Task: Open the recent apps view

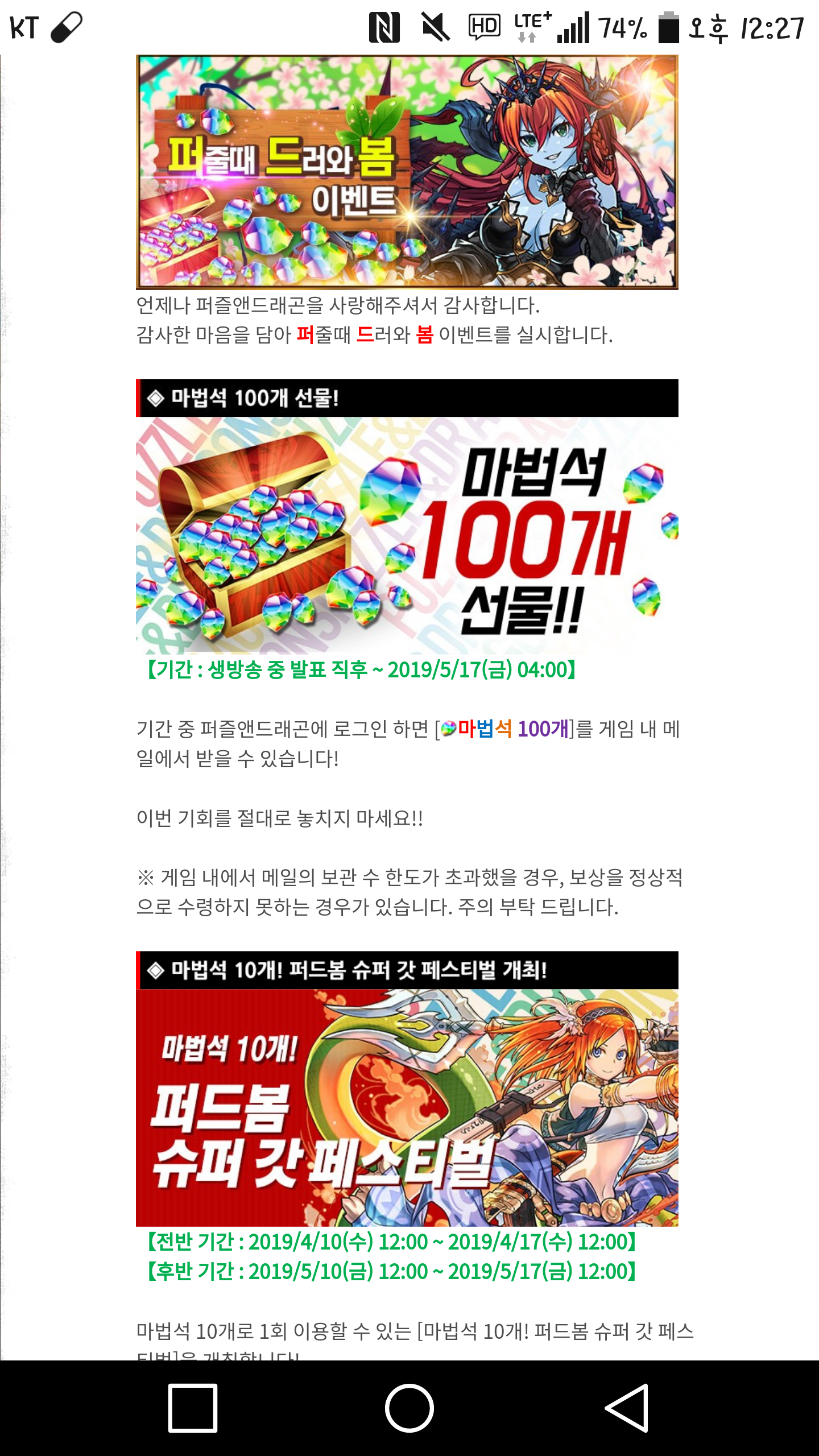Action: 193,1408
